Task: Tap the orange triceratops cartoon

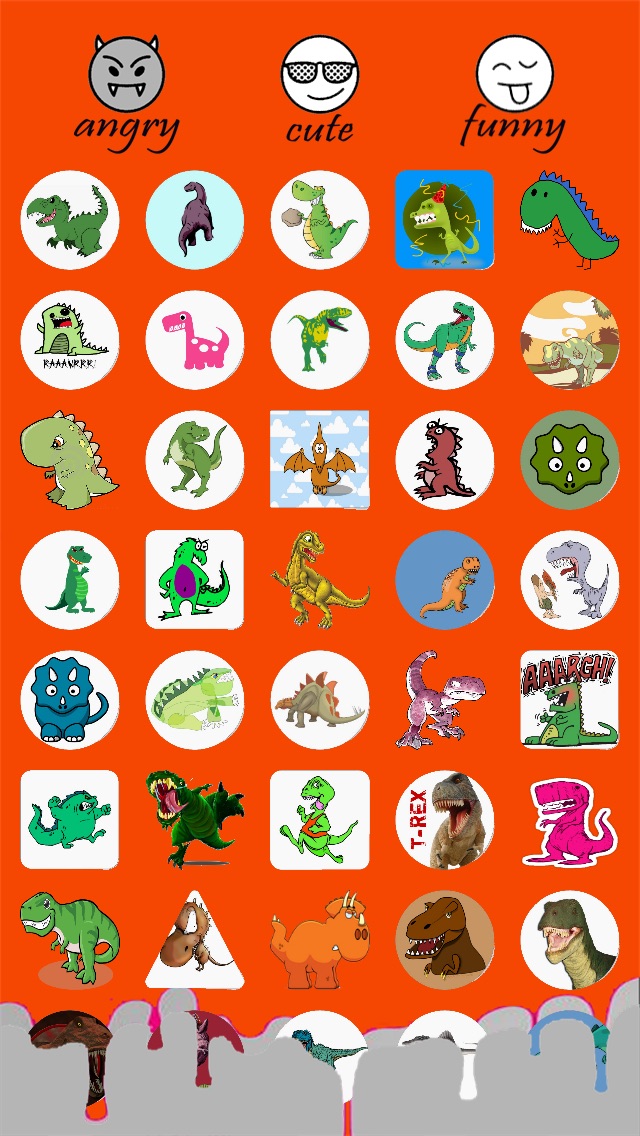Action: [x=320, y=940]
